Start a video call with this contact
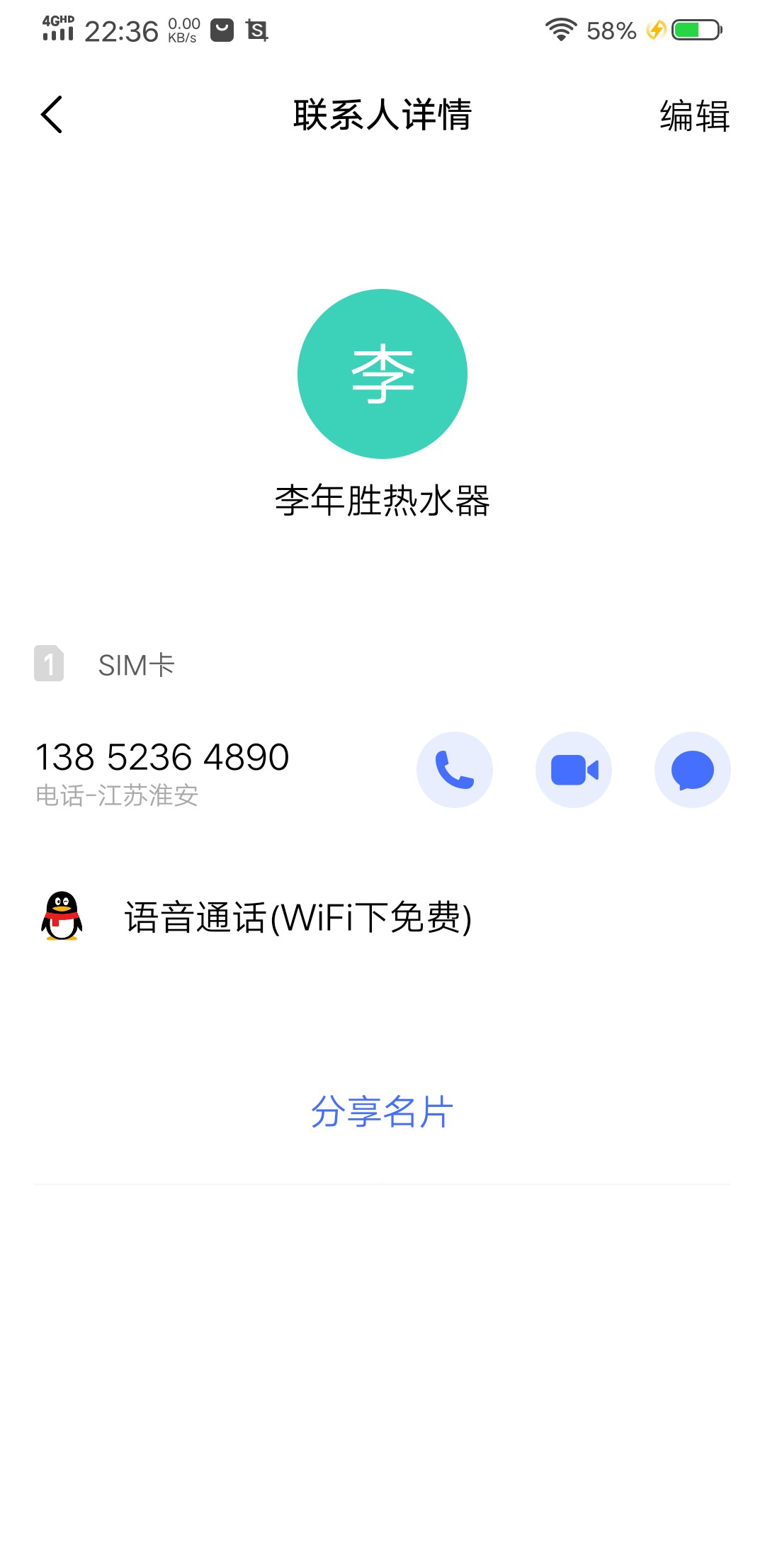765x1568 pixels. coord(574,770)
